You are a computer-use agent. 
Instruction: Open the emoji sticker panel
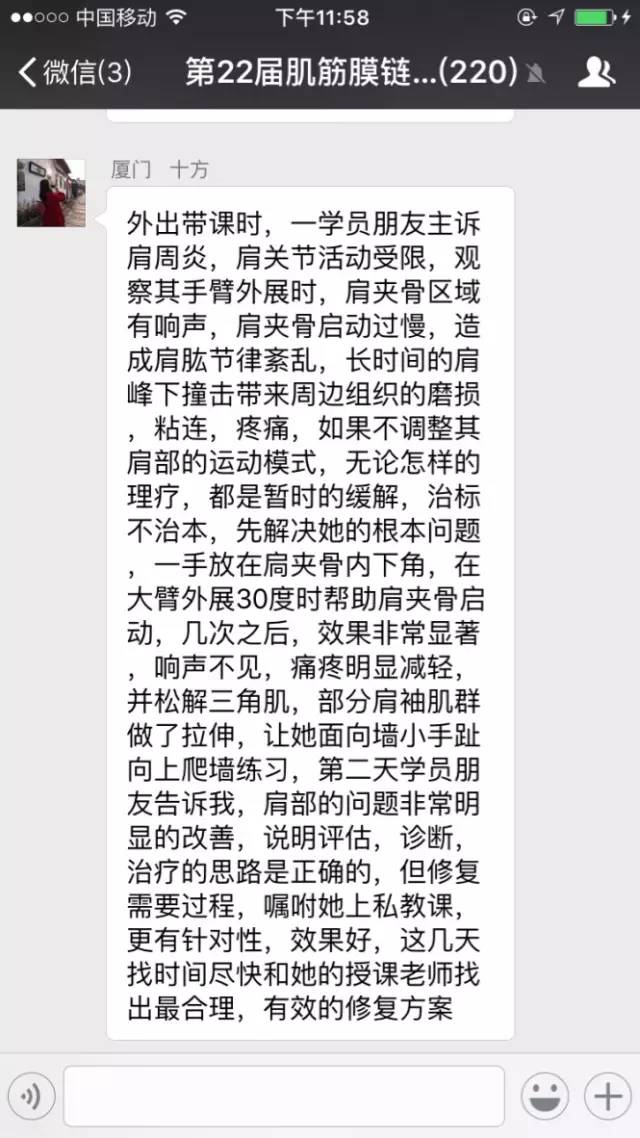(x=545, y=1095)
